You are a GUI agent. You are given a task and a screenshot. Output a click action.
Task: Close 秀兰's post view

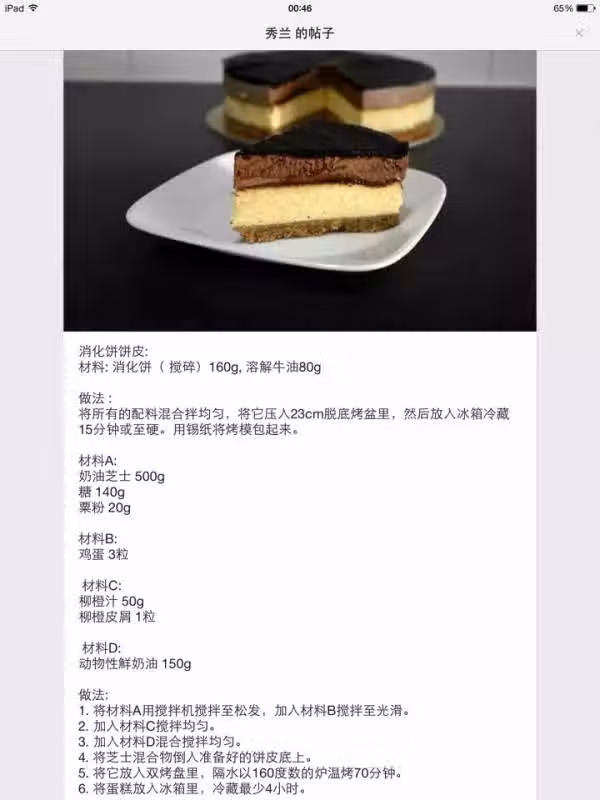(579, 33)
